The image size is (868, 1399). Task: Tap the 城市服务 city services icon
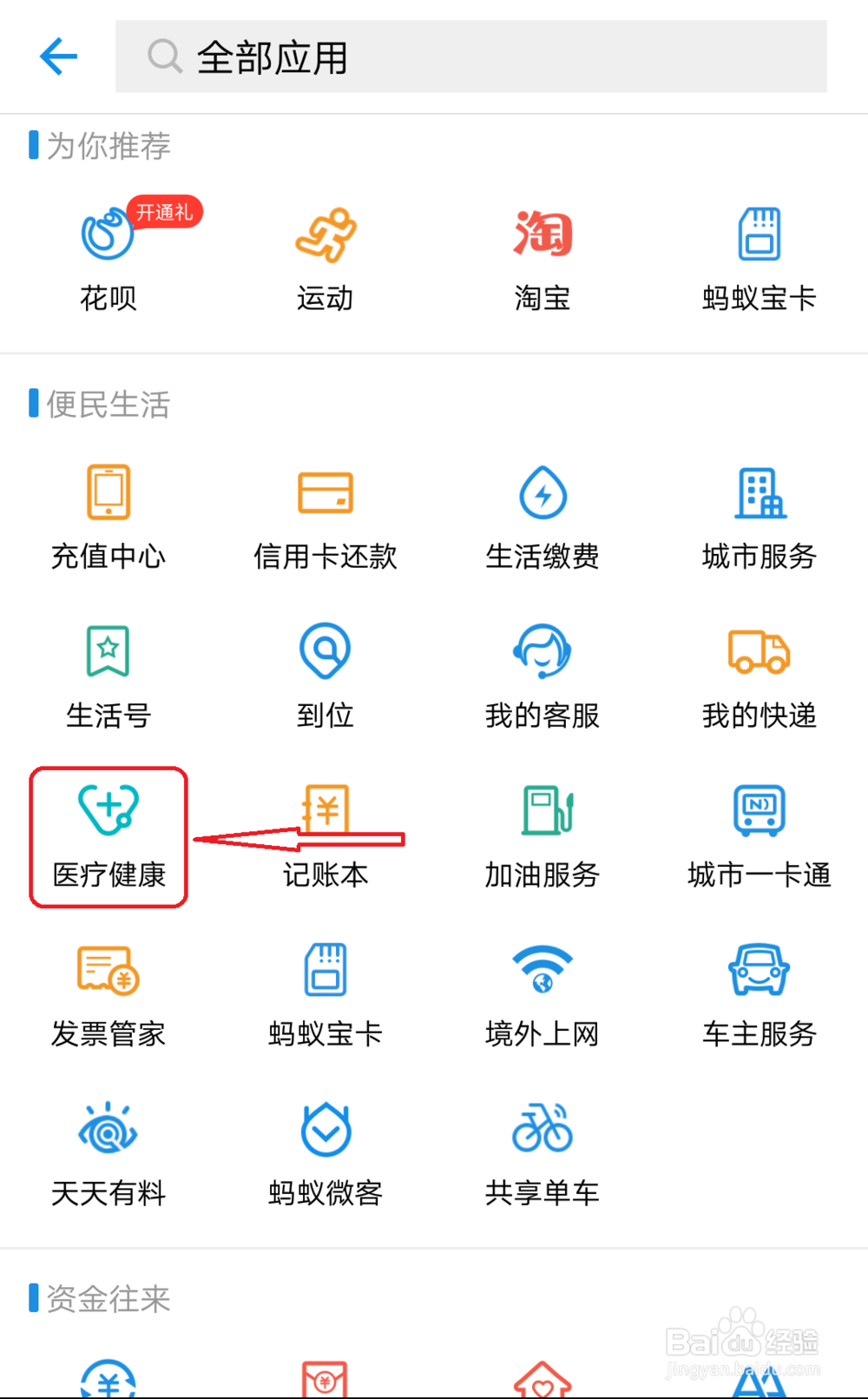tap(759, 512)
